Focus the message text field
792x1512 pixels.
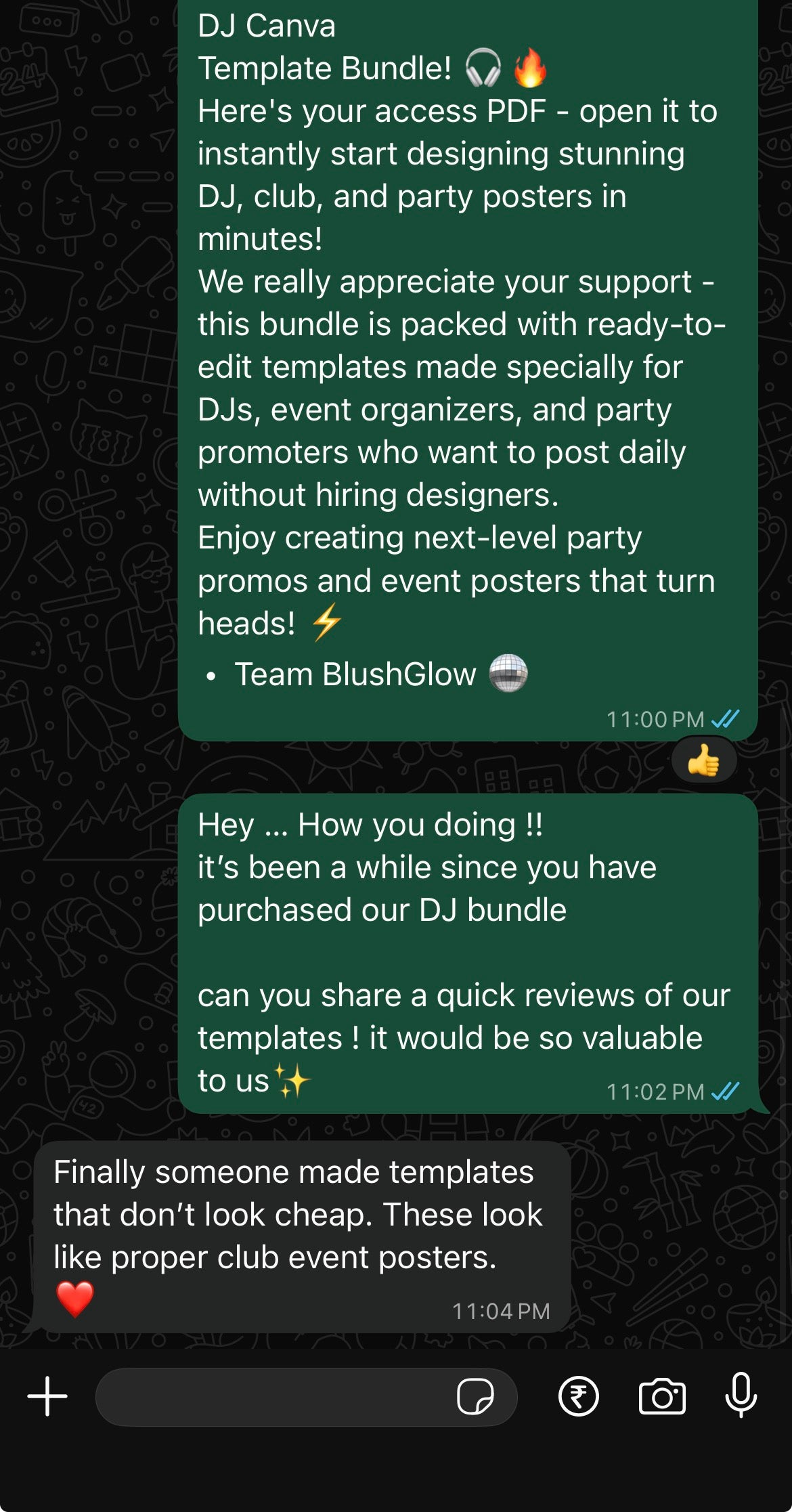[271, 1396]
